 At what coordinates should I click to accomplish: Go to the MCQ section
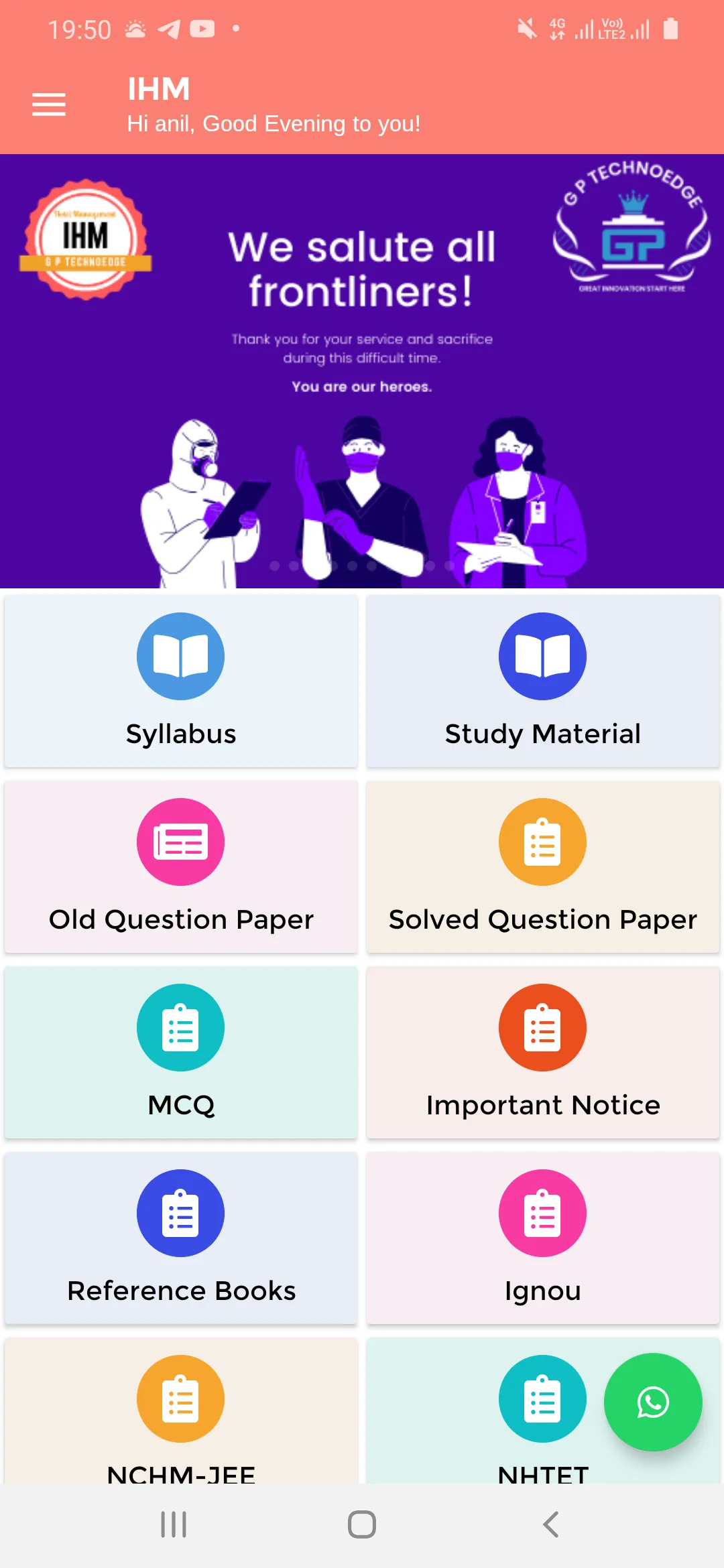[181, 1052]
